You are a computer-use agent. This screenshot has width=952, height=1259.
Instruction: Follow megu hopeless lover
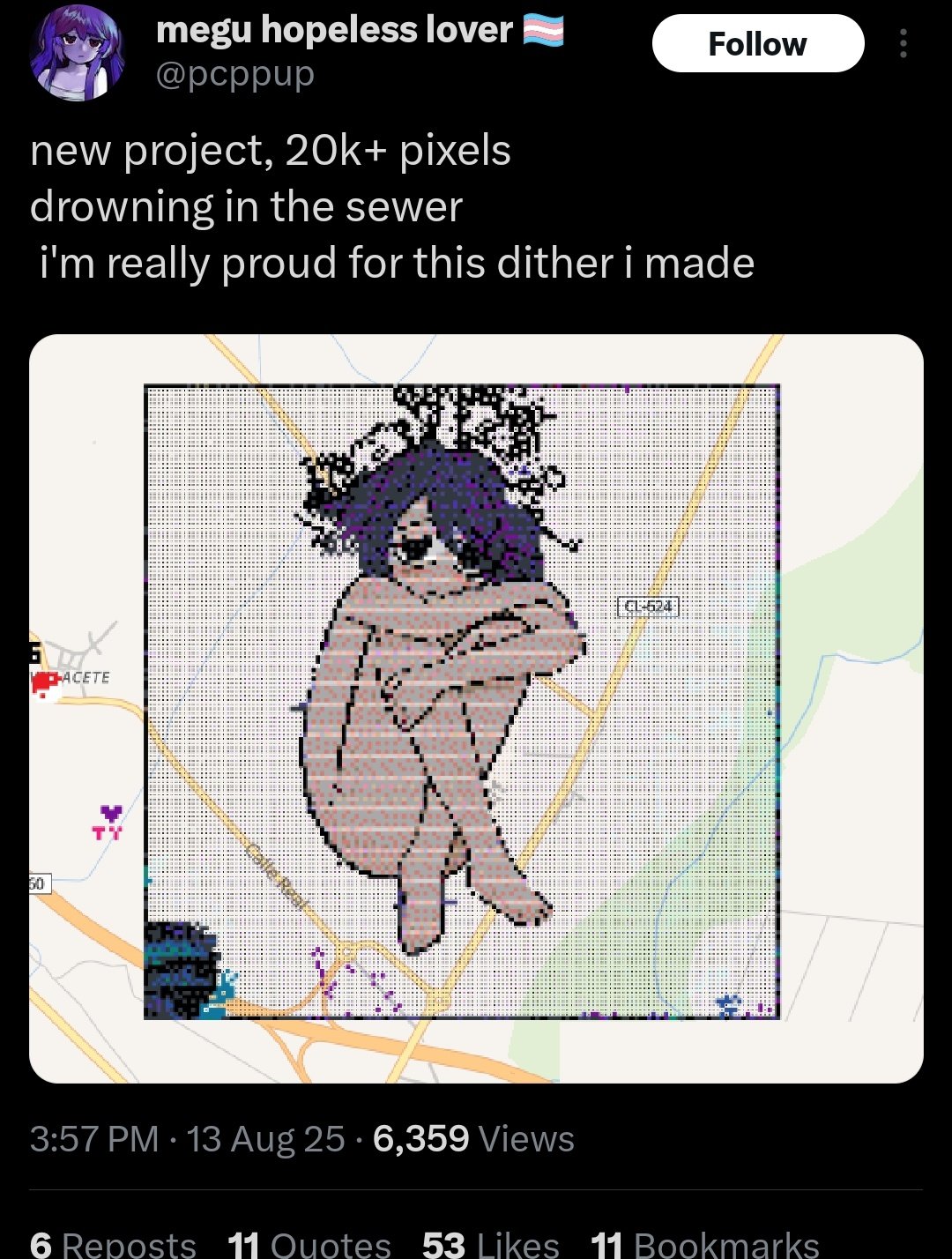click(x=757, y=44)
